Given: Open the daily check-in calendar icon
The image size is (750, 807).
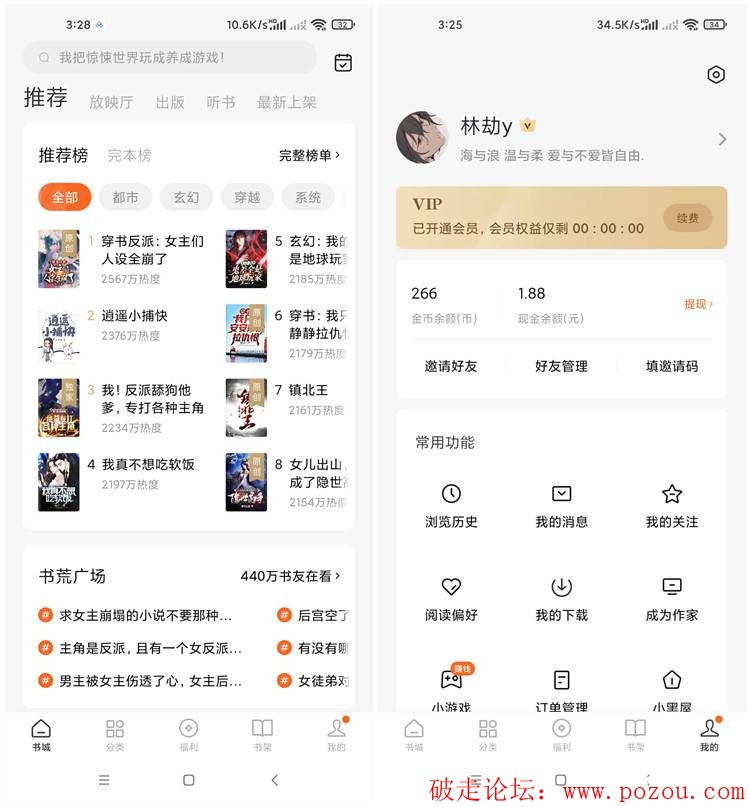Looking at the screenshot, I should coord(343,62).
